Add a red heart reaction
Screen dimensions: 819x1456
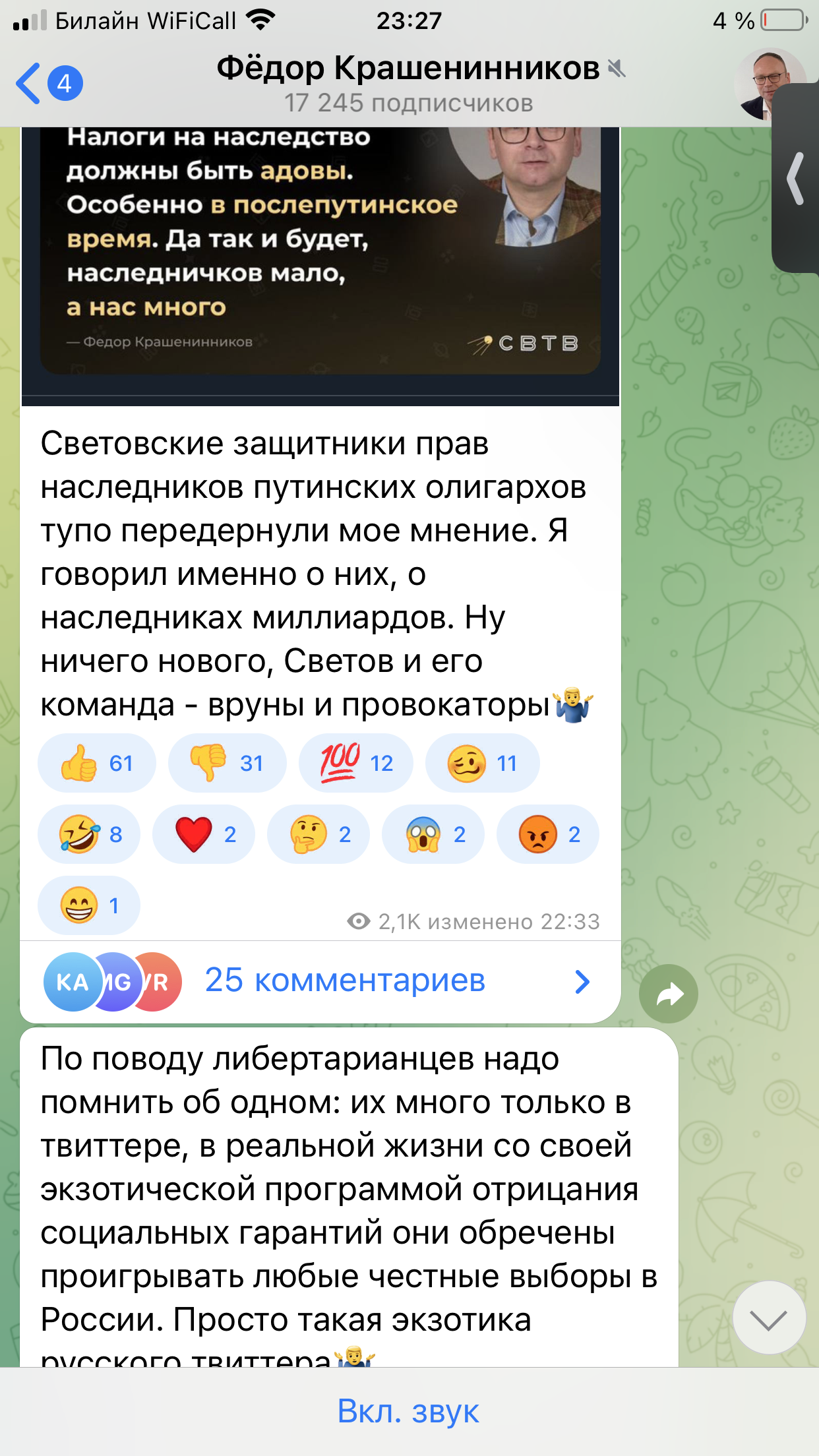tap(203, 834)
